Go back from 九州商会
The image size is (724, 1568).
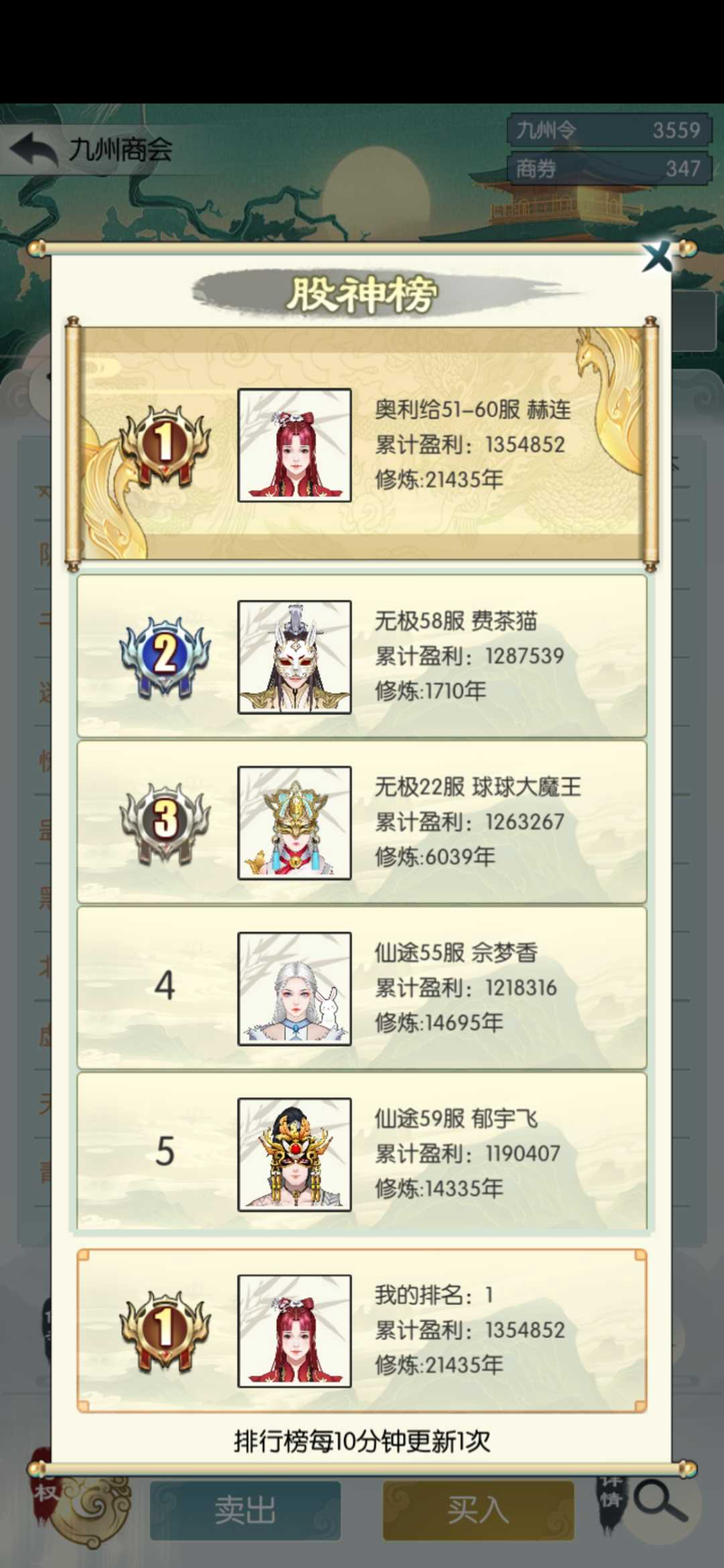tap(34, 149)
